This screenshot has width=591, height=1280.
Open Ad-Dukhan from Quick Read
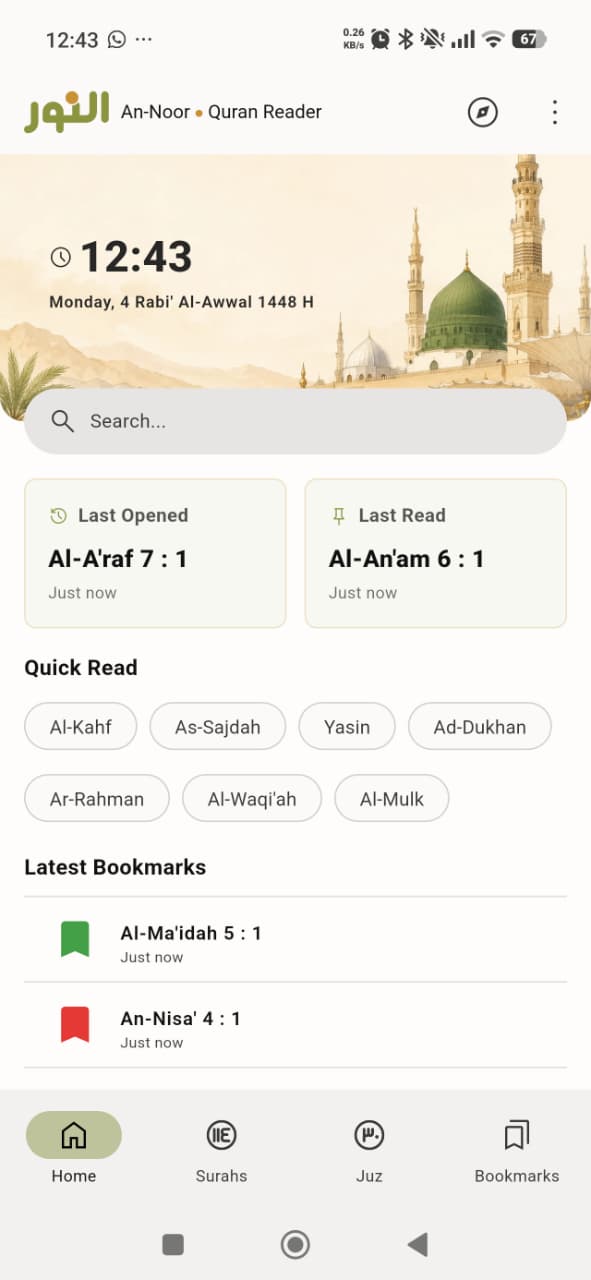(x=480, y=727)
